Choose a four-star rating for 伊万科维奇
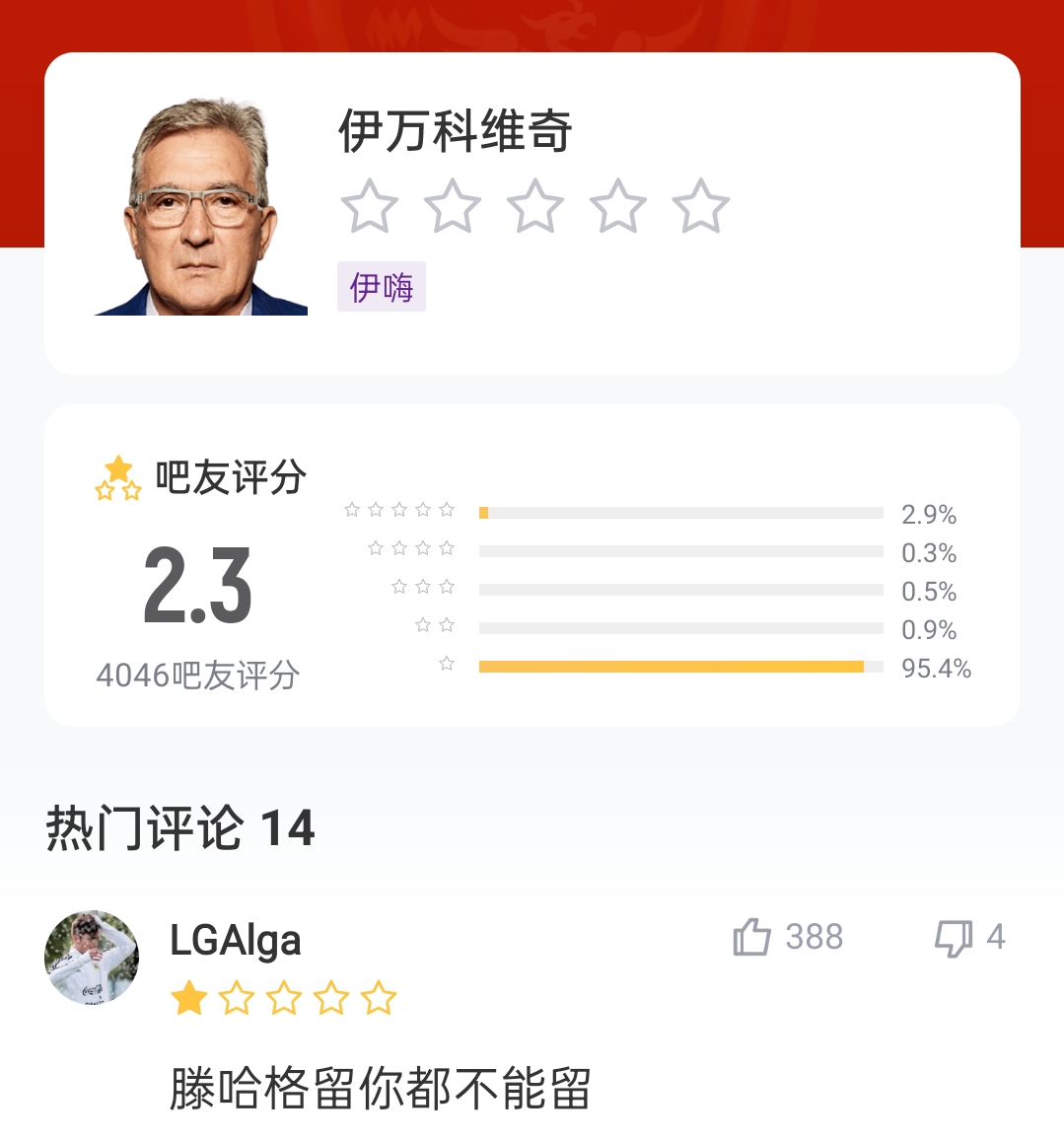The width and height of the screenshot is (1064, 1141). pos(618,206)
